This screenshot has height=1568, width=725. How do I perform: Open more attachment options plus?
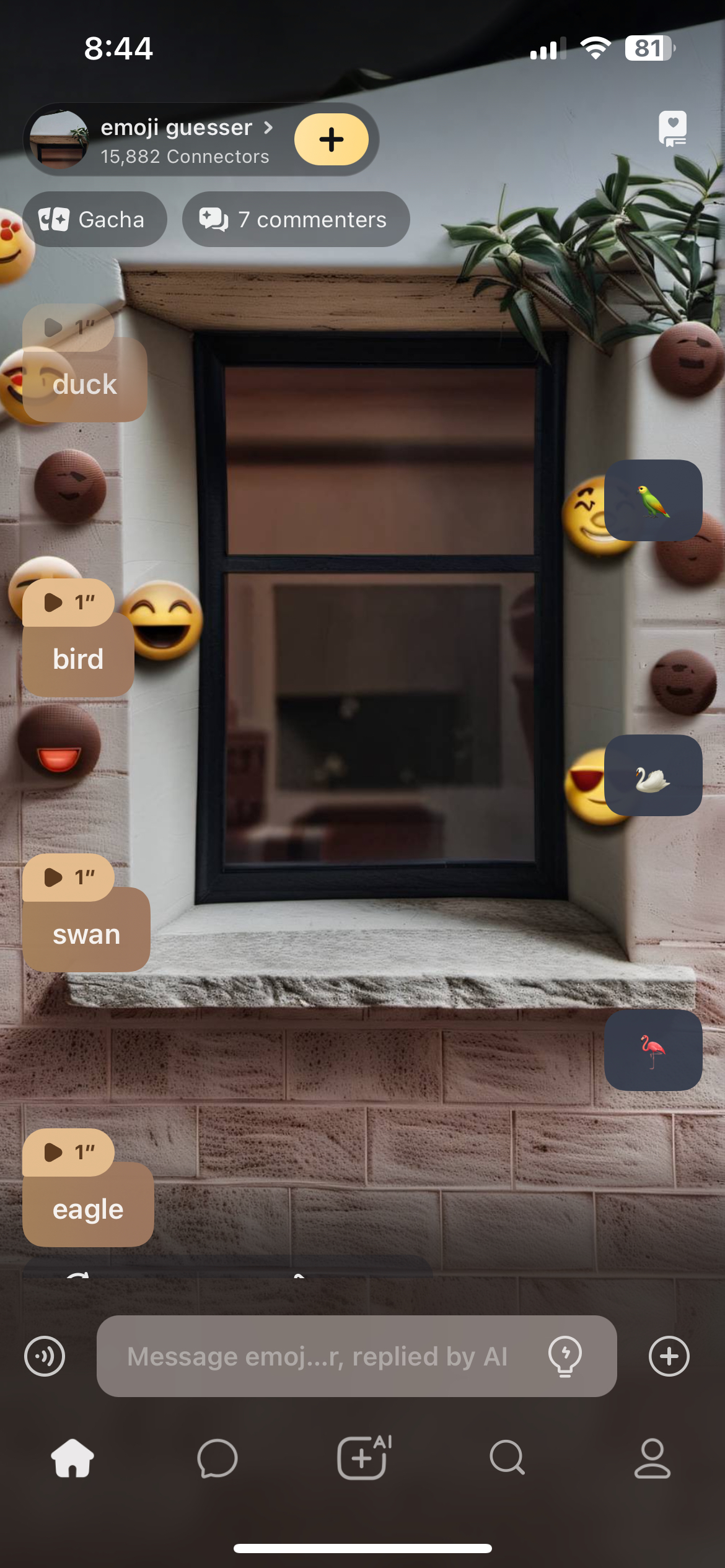pyautogui.click(x=669, y=1356)
